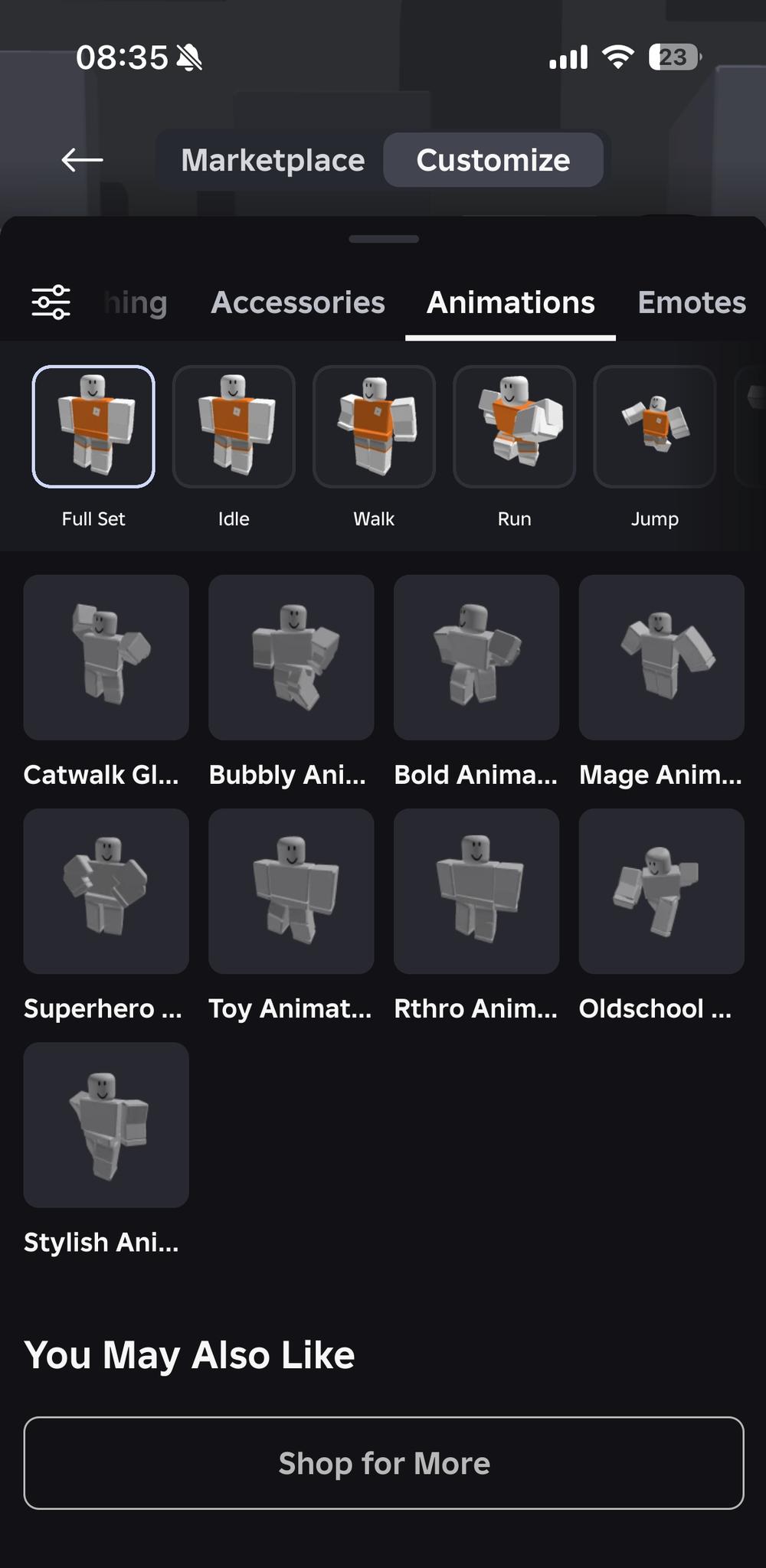766x1568 pixels.
Task: Select the Mage animation pack
Action: point(661,658)
